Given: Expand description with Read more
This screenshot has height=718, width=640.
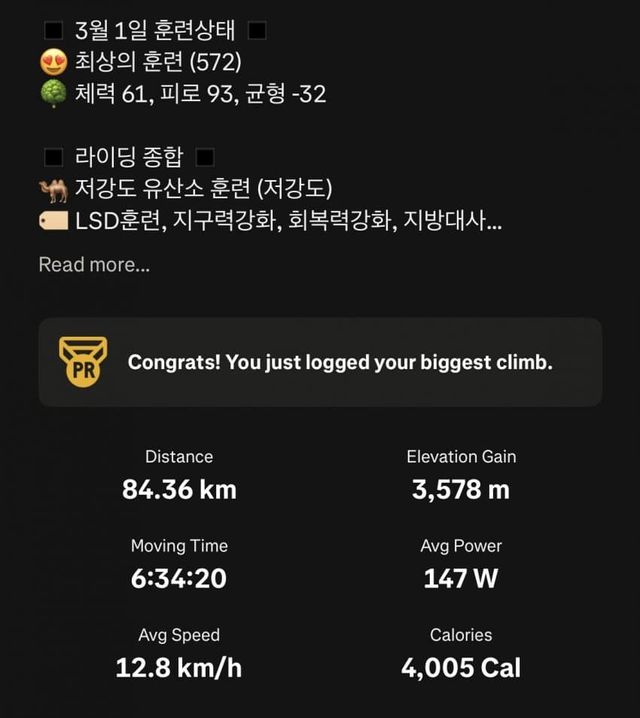Looking at the screenshot, I should [x=94, y=265].
